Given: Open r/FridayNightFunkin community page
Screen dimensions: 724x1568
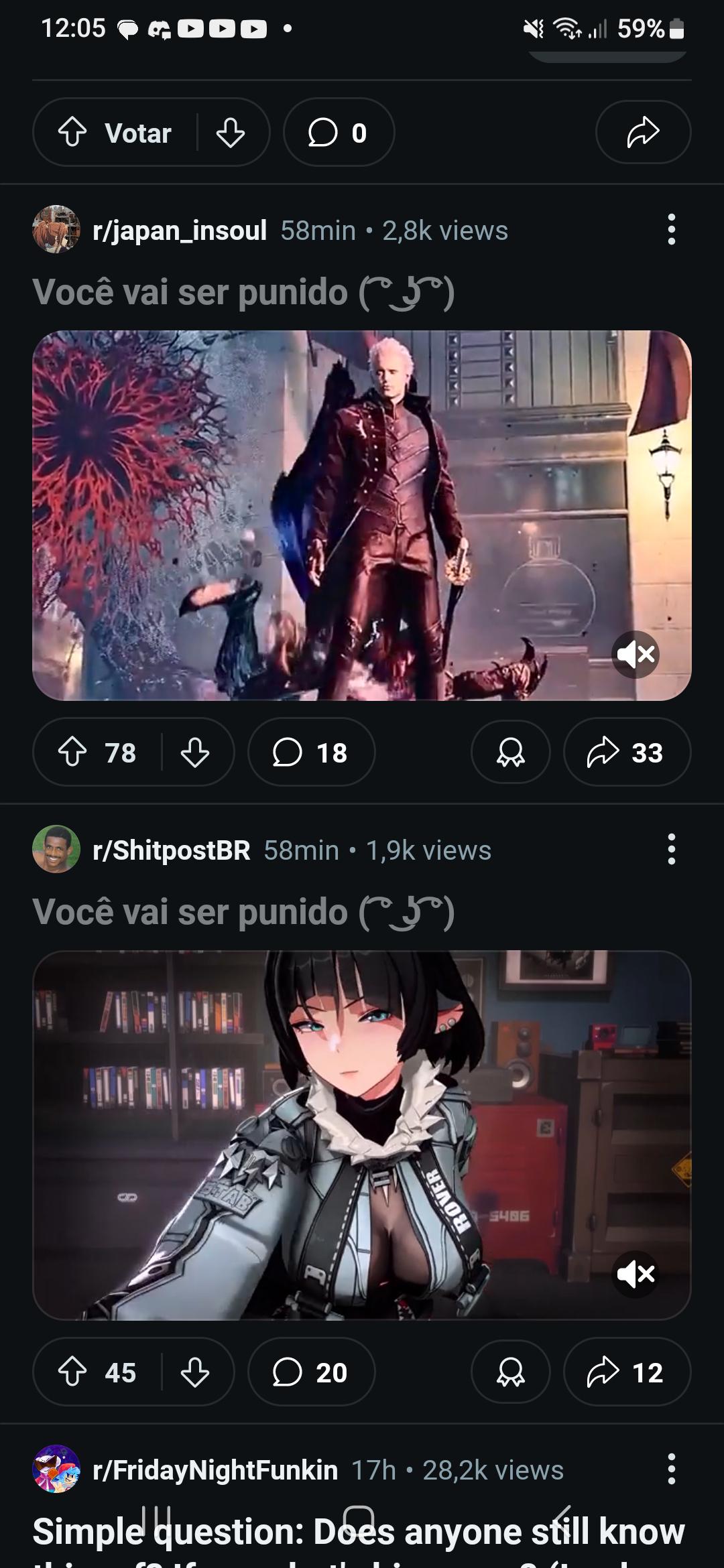Looking at the screenshot, I should (215, 1470).
